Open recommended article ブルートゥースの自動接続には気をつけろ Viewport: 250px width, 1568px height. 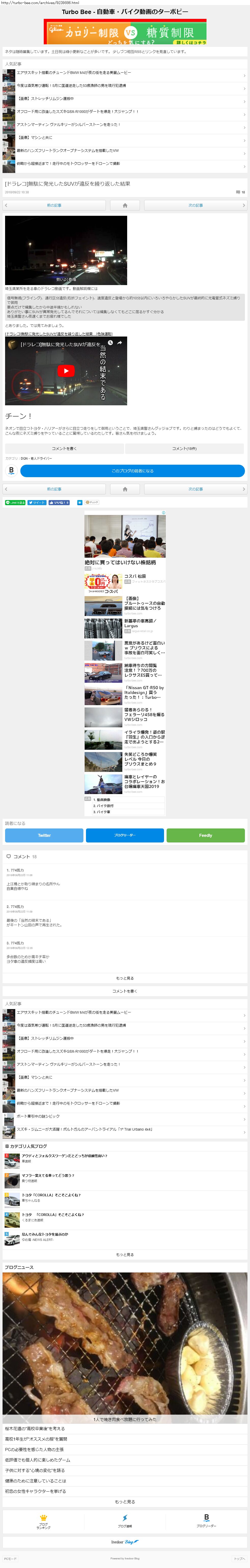pos(144,603)
